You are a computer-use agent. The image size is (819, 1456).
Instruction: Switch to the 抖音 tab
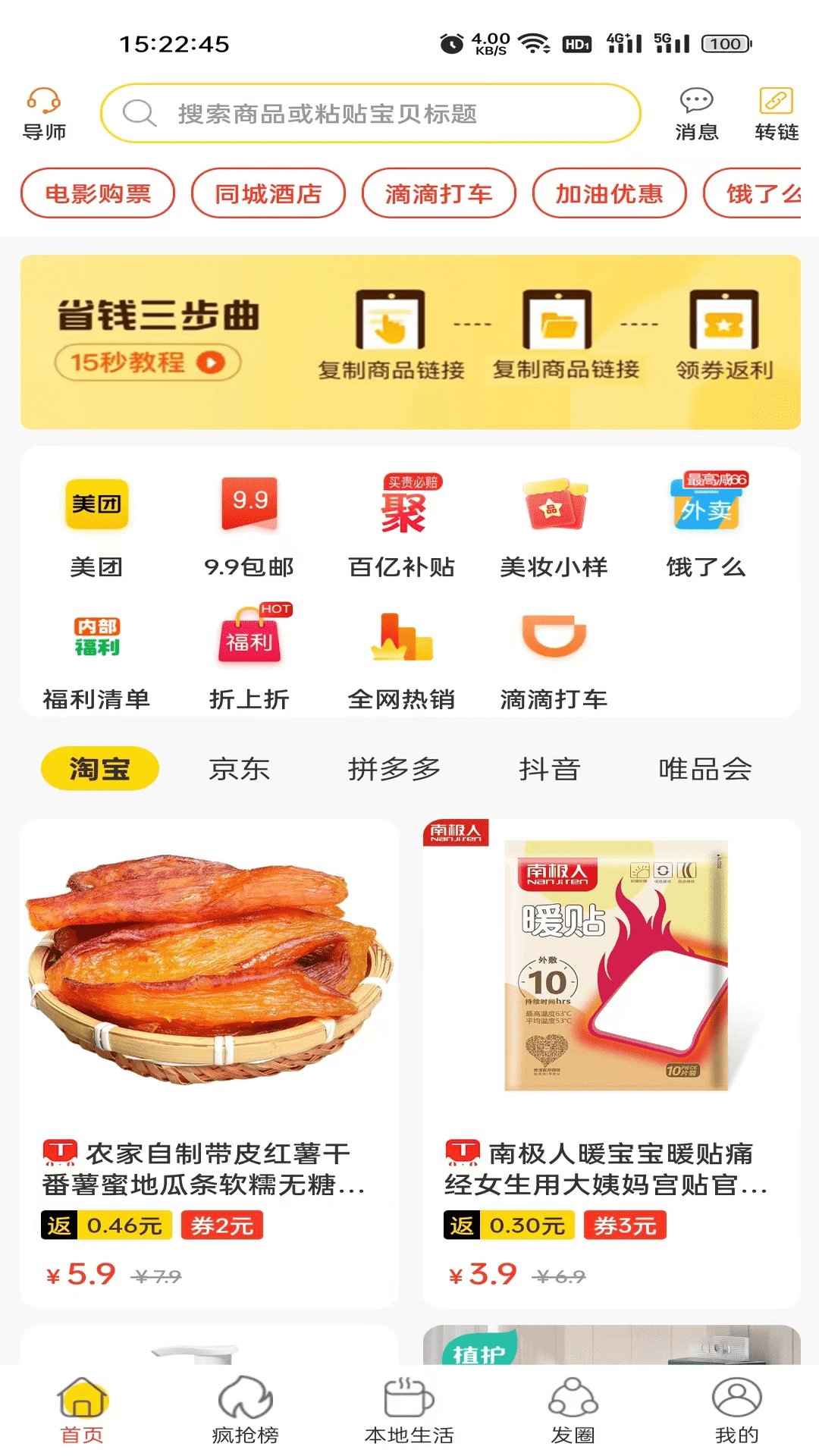coord(550,769)
